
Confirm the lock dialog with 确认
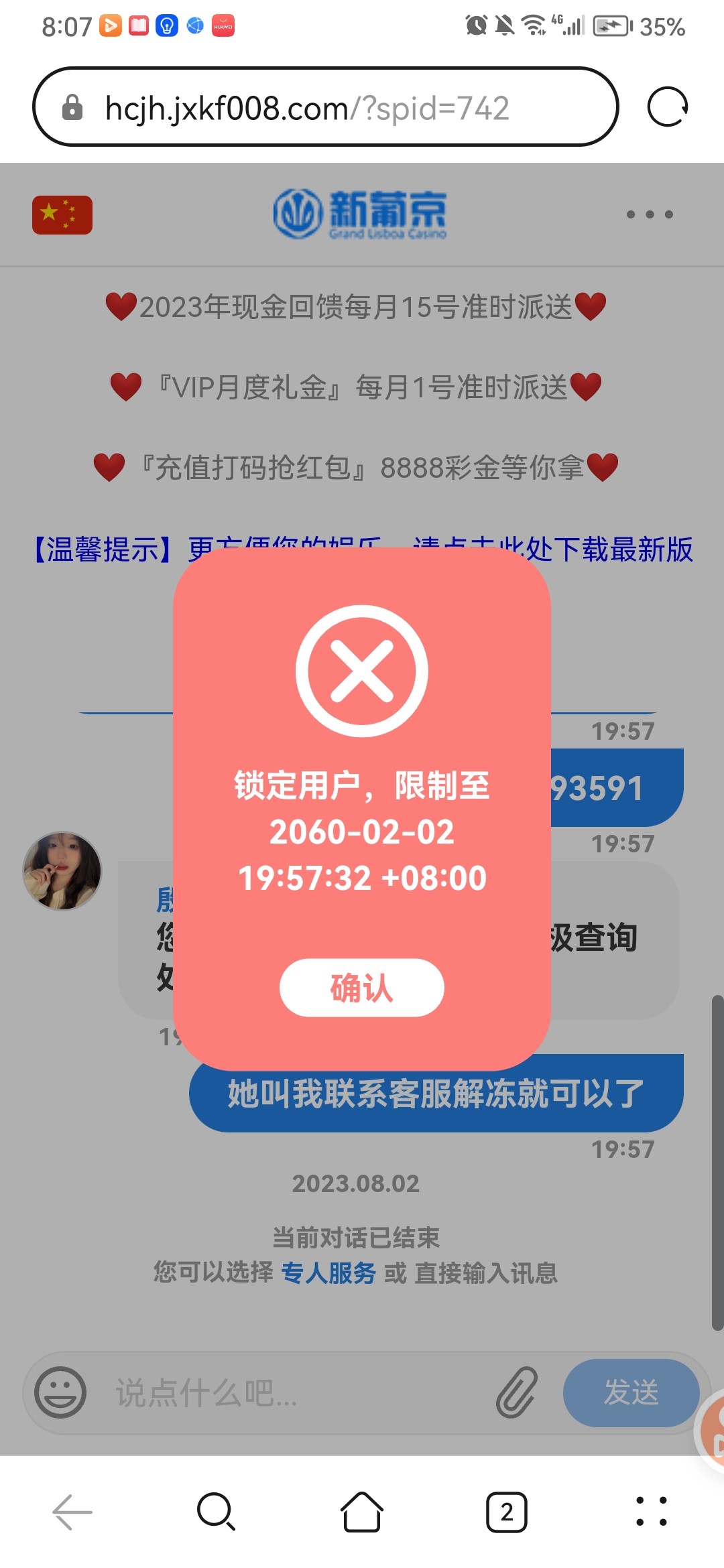pos(361,988)
